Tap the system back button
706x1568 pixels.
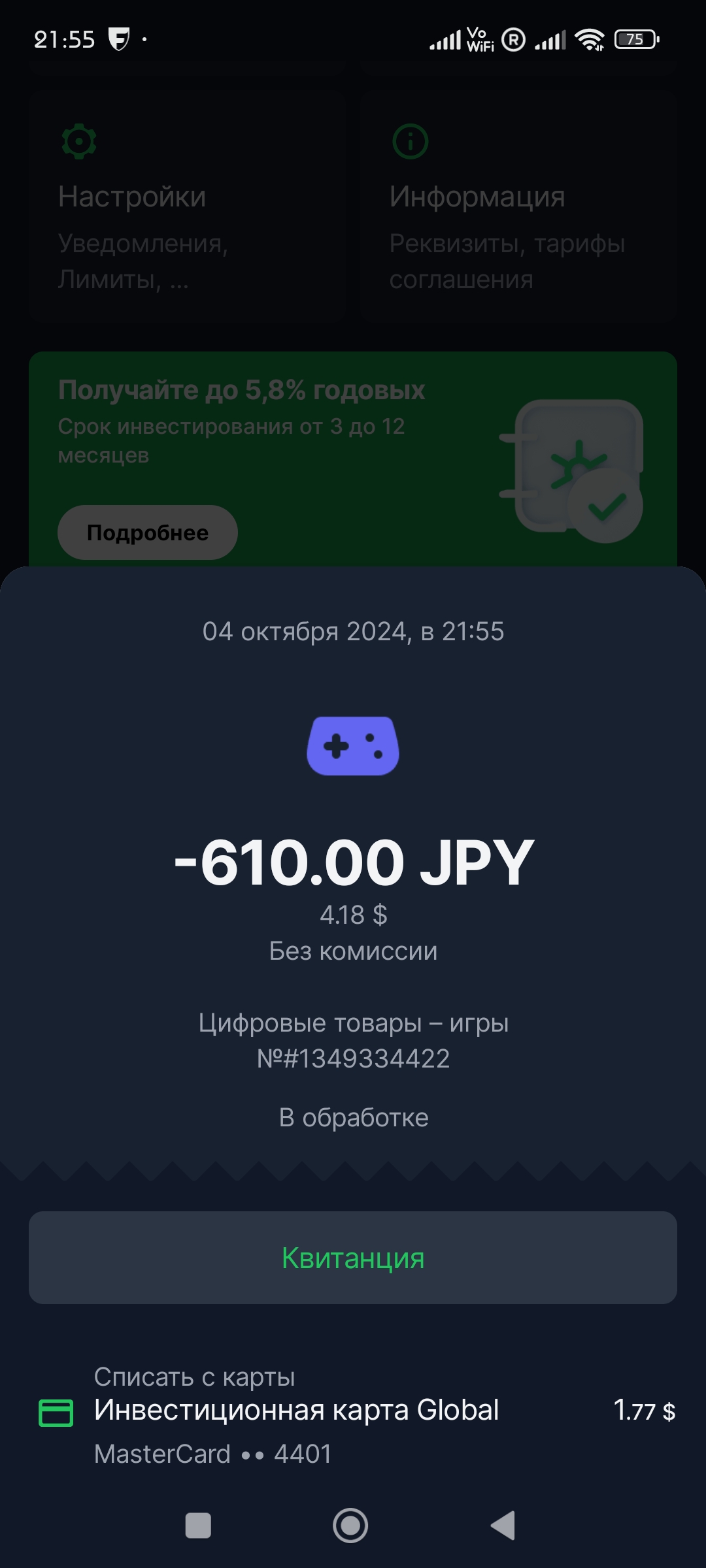(x=503, y=1526)
